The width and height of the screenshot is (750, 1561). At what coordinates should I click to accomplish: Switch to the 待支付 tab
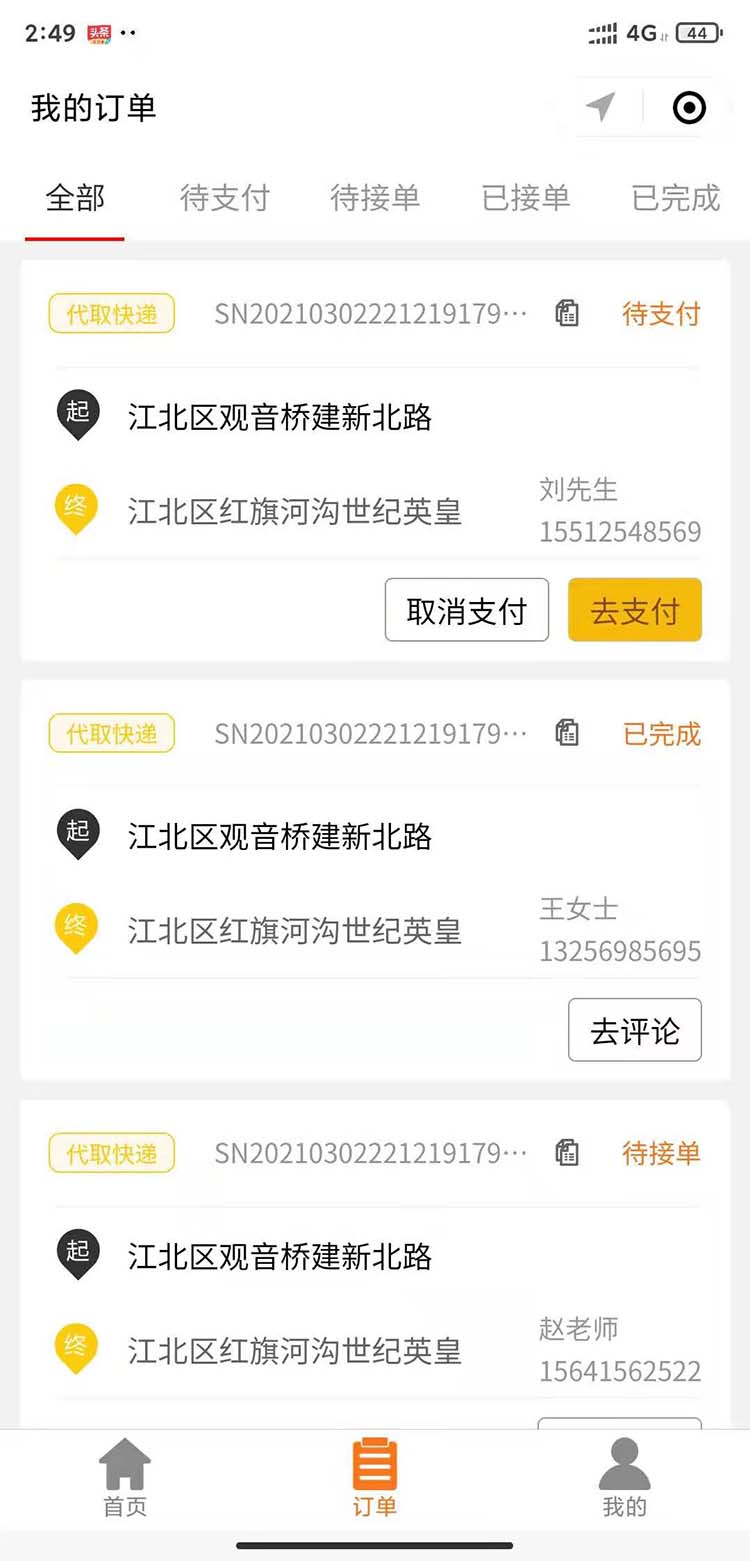[x=225, y=198]
